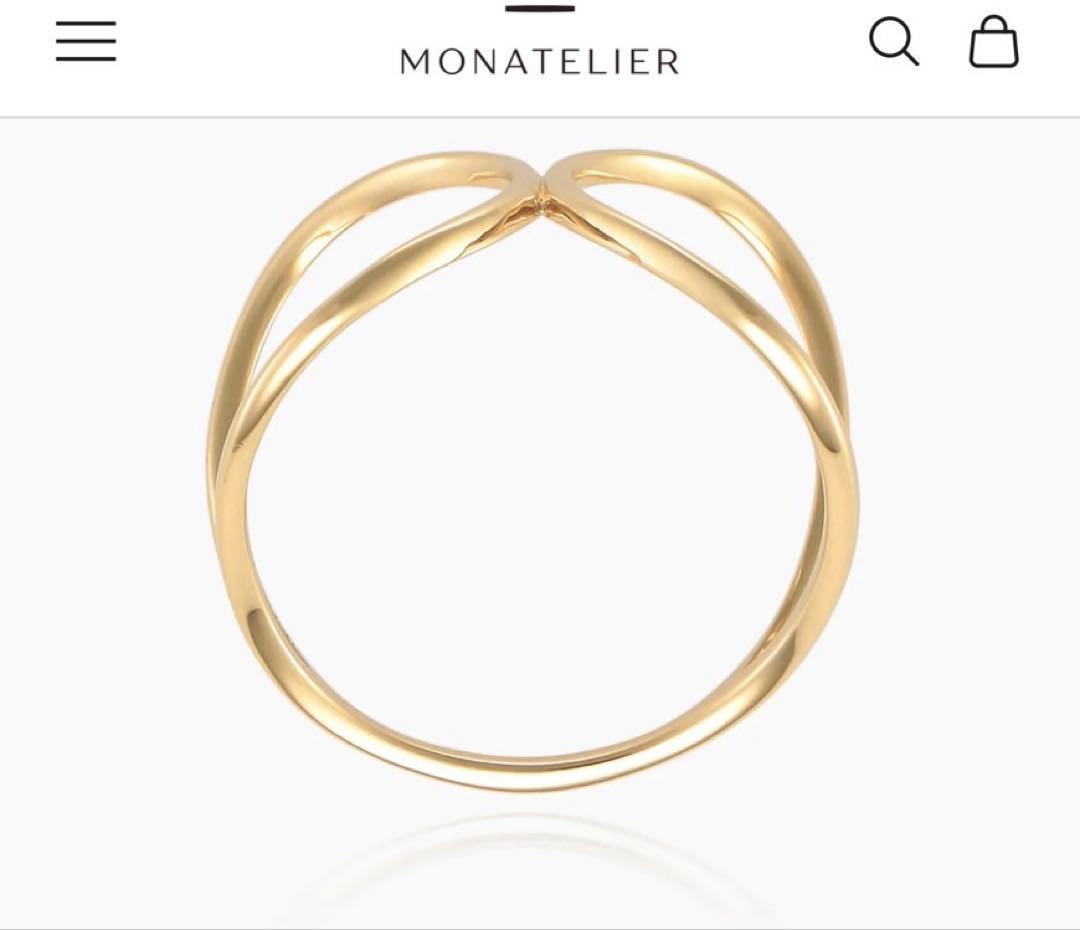Open the hamburger navigation menu

pos(86,43)
